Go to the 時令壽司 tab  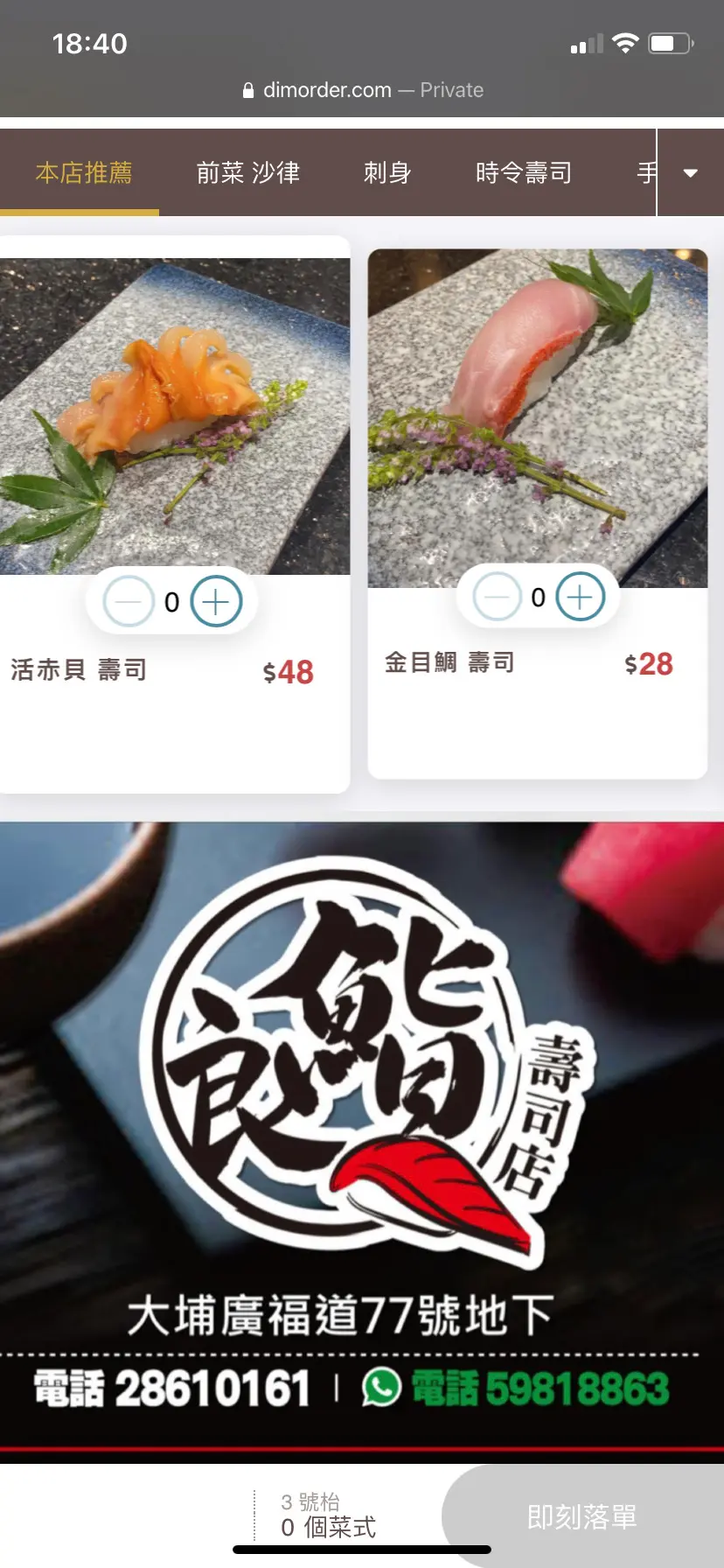[x=523, y=173]
